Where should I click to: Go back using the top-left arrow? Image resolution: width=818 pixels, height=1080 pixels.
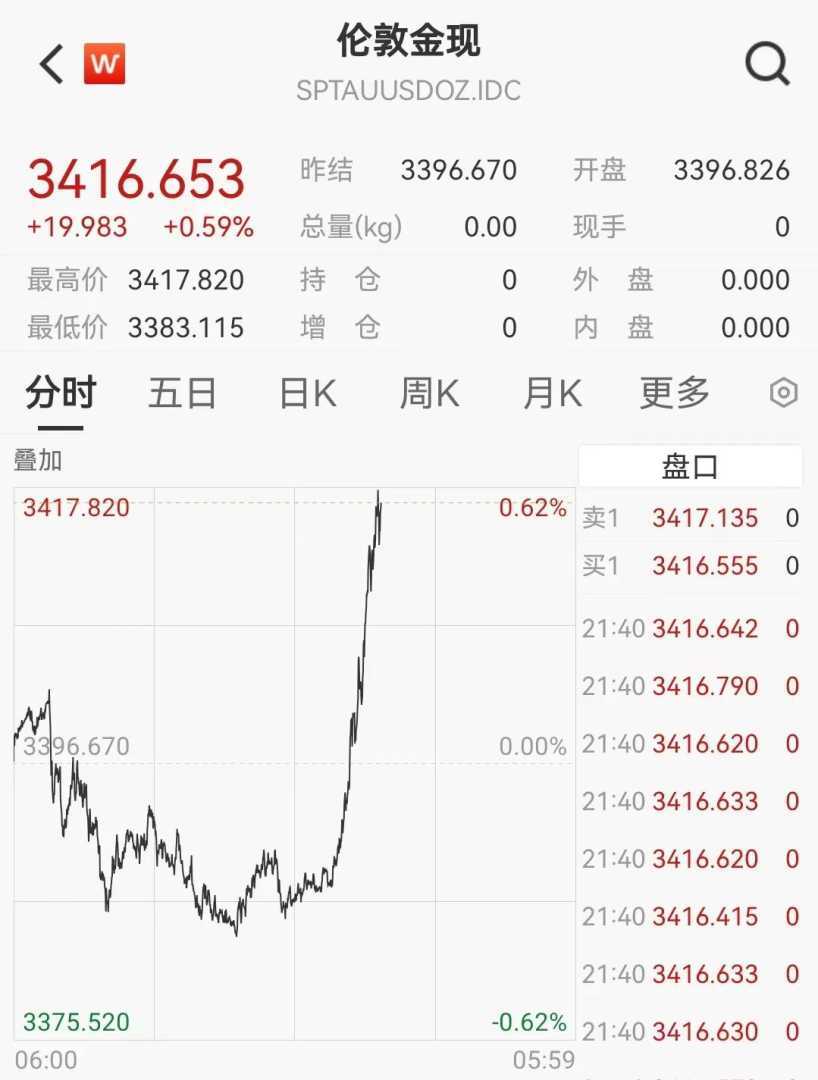[52, 65]
